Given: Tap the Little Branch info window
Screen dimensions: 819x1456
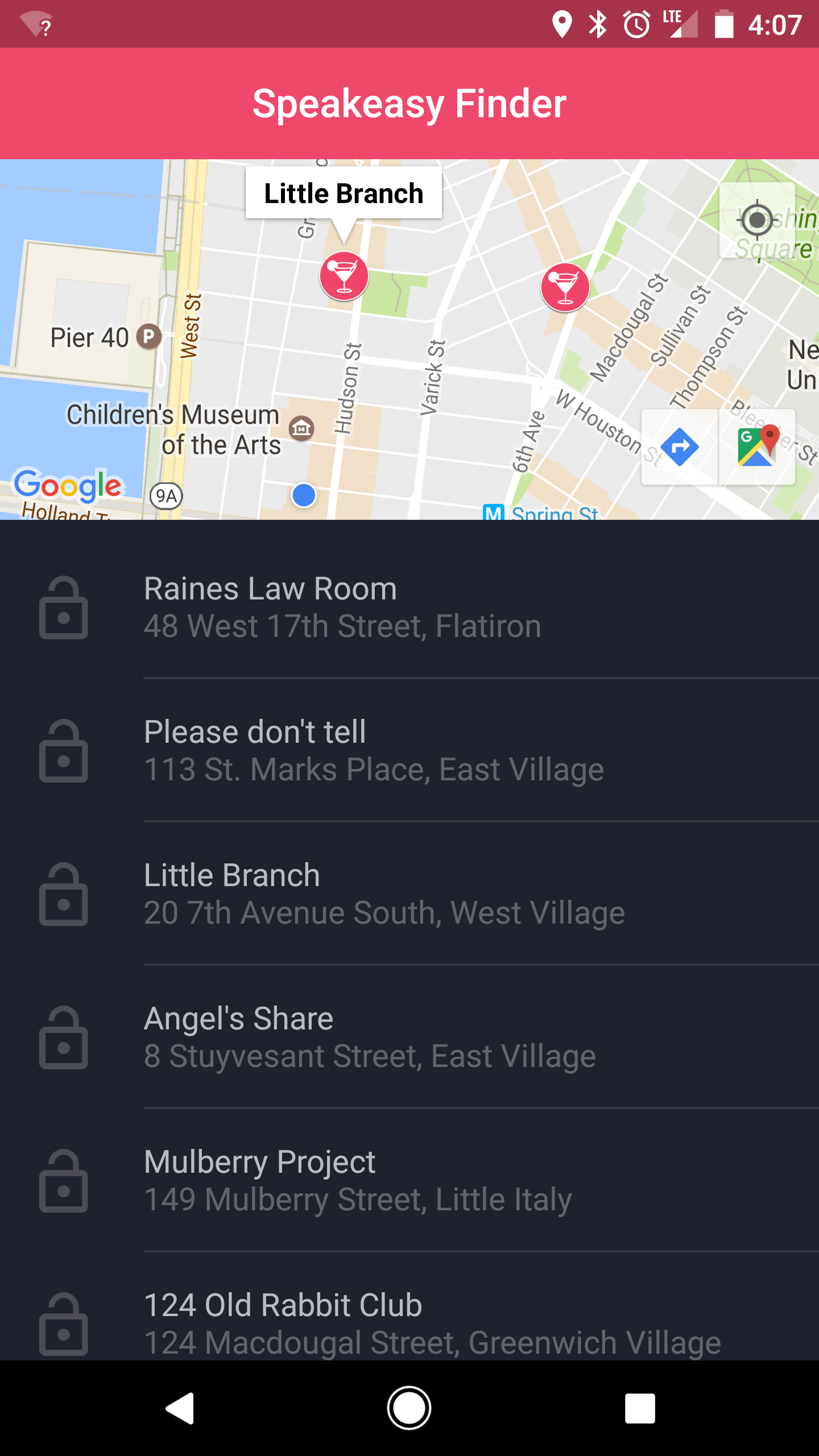Looking at the screenshot, I should tap(344, 193).
